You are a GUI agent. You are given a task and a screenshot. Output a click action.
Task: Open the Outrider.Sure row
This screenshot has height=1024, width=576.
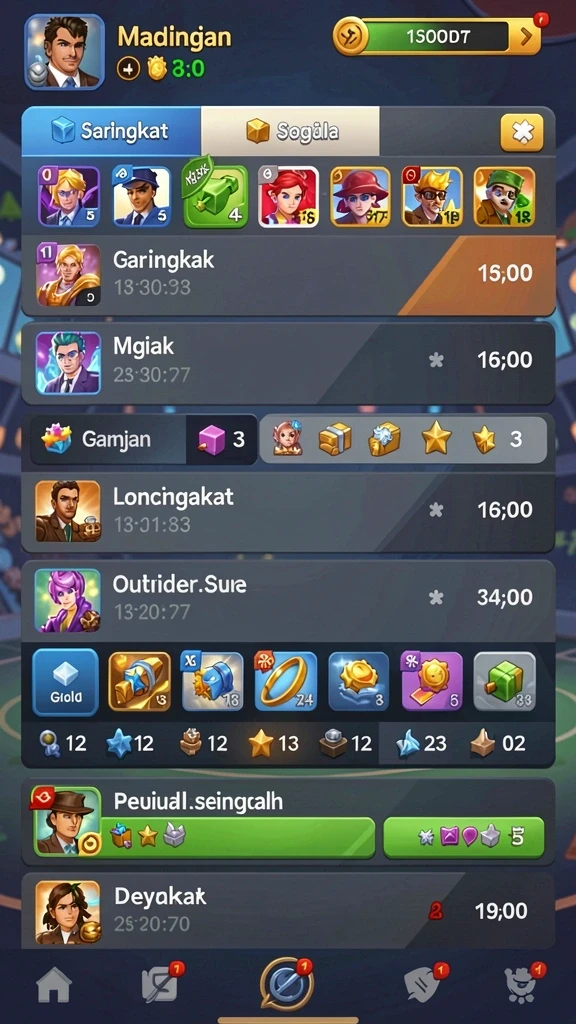pyautogui.click(x=288, y=601)
